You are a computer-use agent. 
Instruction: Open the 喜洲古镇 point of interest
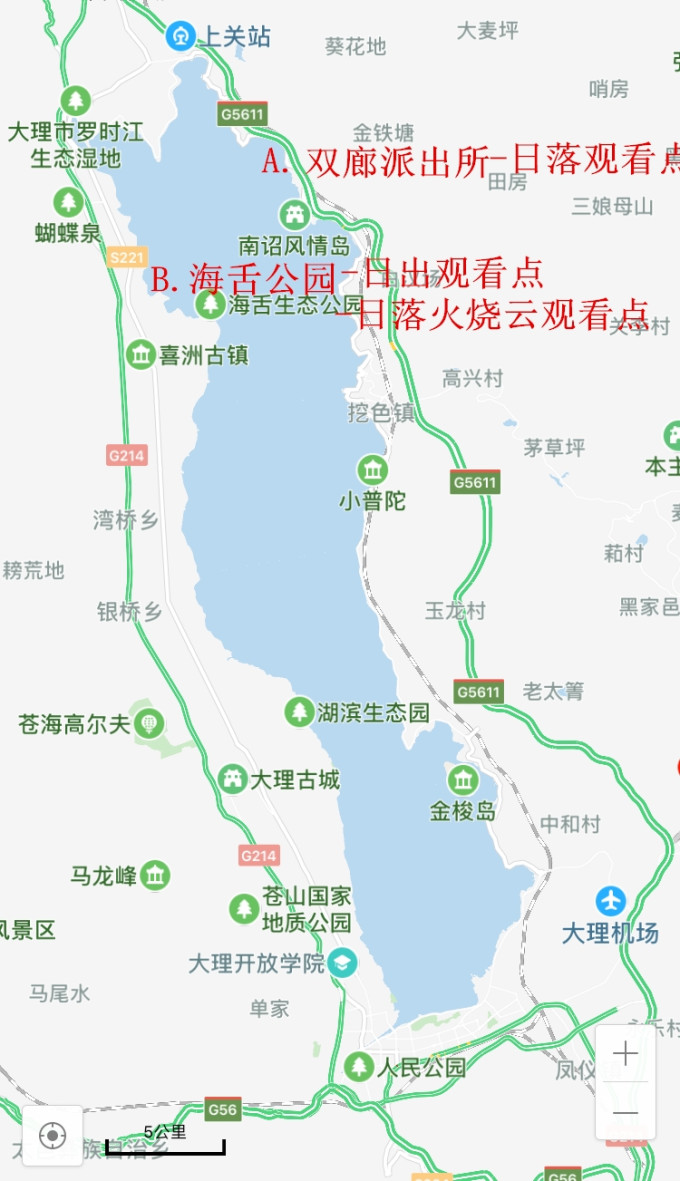click(x=141, y=354)
